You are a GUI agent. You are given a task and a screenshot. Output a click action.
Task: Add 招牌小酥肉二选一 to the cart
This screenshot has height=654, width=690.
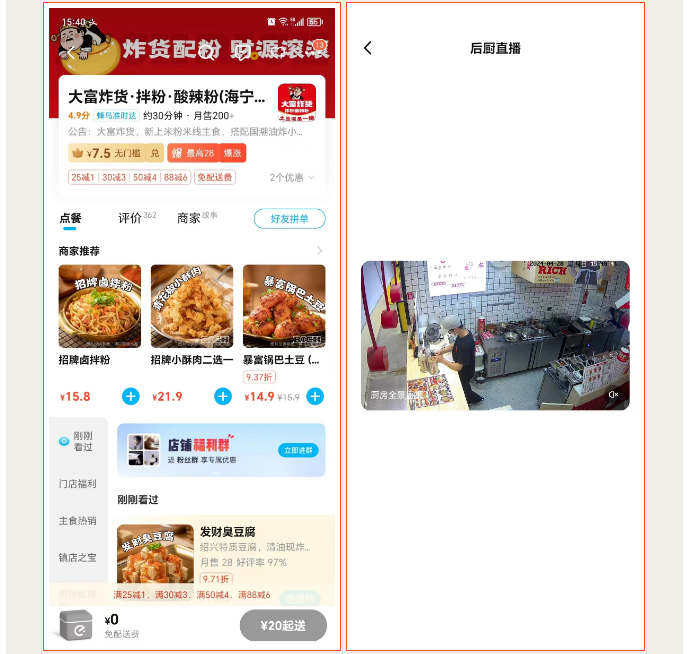pyautogui.click(x=223, y=397)
